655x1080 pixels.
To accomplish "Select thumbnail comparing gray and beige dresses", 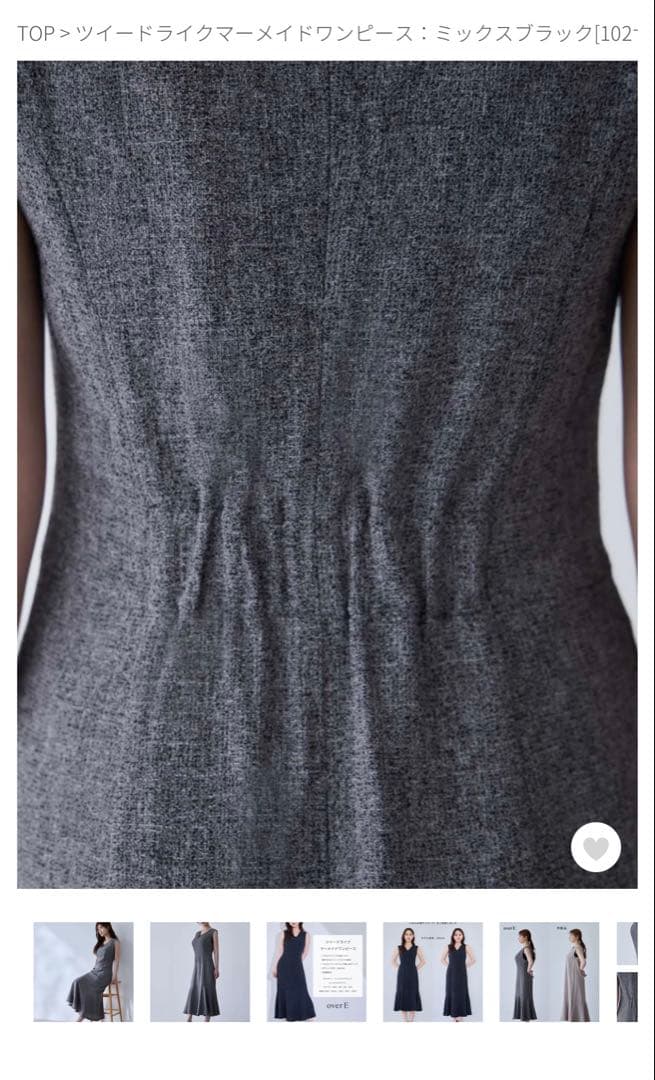I will click(x=549, y=971).
